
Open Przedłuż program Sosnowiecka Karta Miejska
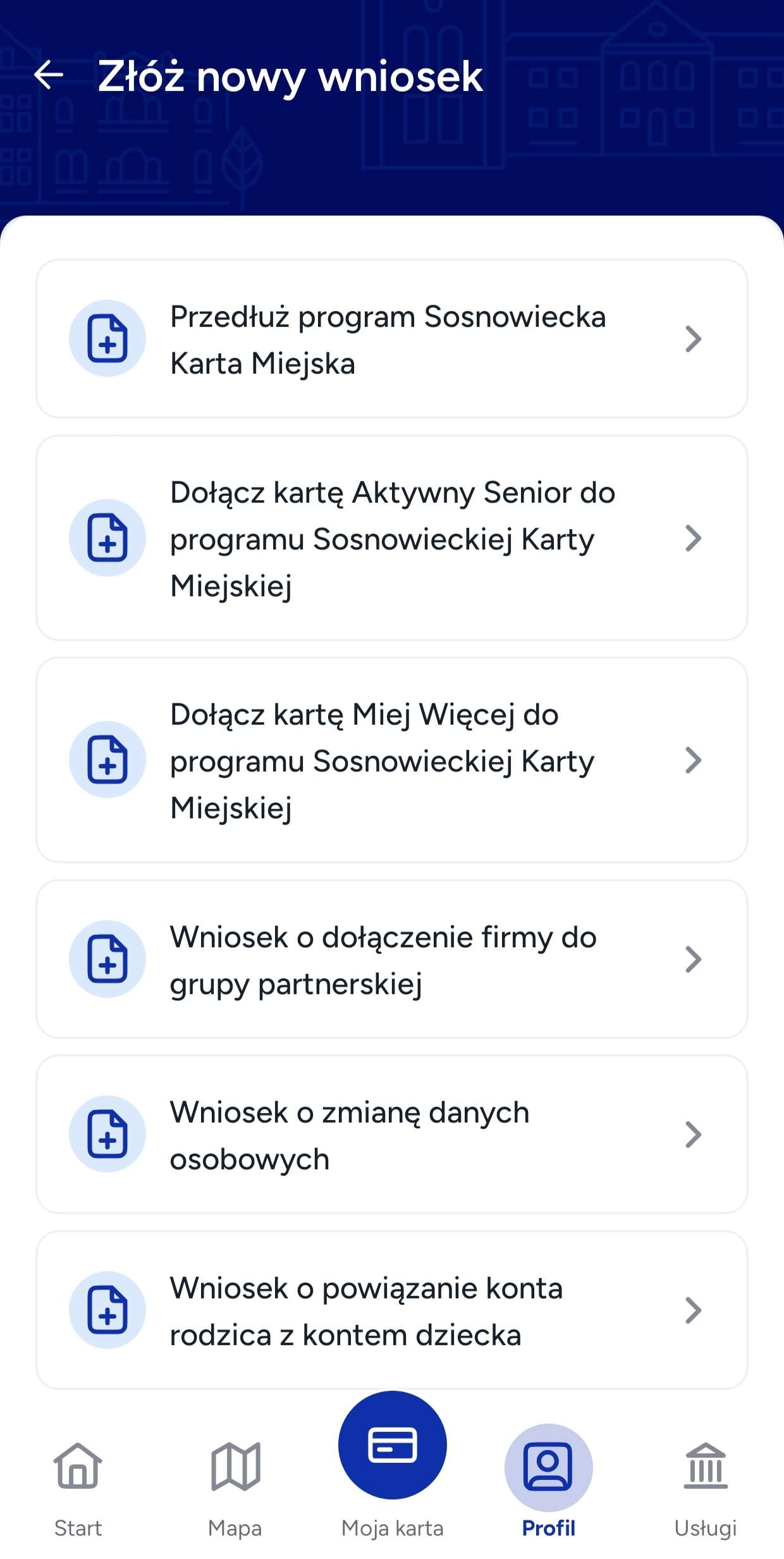391,339
